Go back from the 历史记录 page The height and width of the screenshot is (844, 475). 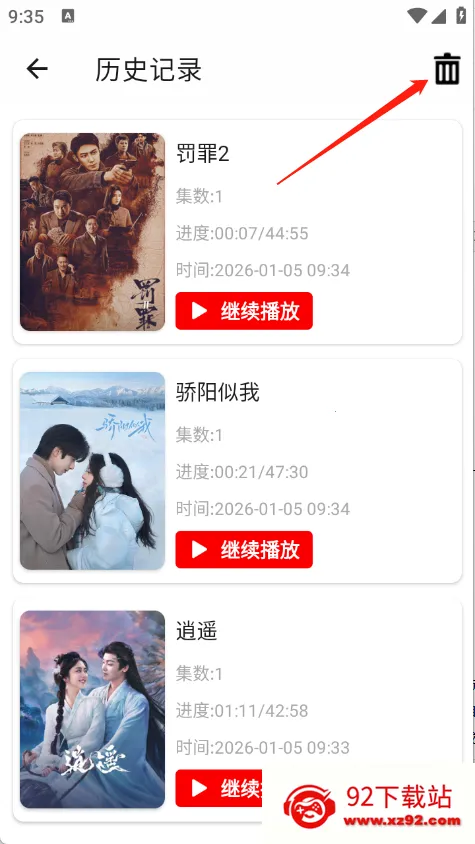pyautogui.click(x=37, y=69)
